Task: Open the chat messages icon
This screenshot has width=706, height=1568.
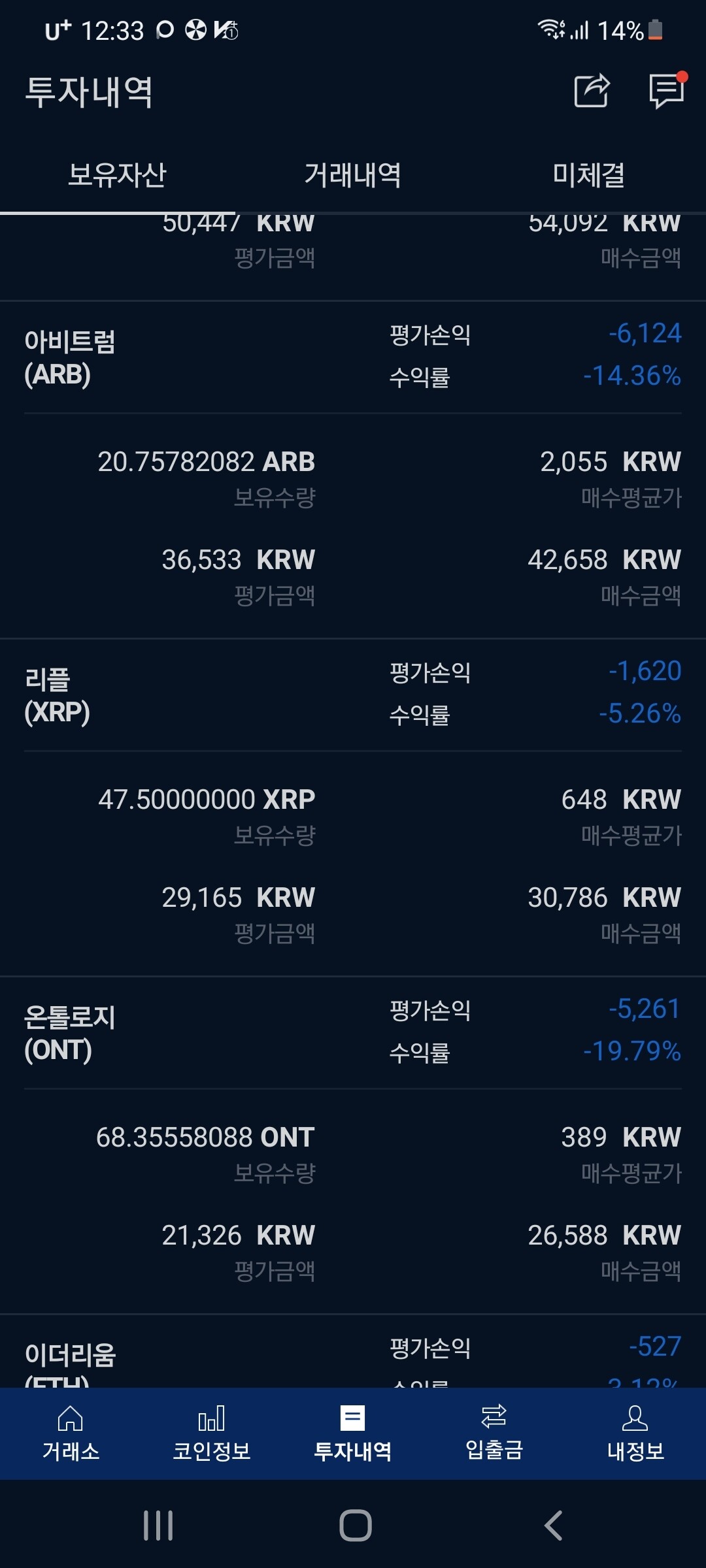Action: pyautogui.click(x=666, y=91)
